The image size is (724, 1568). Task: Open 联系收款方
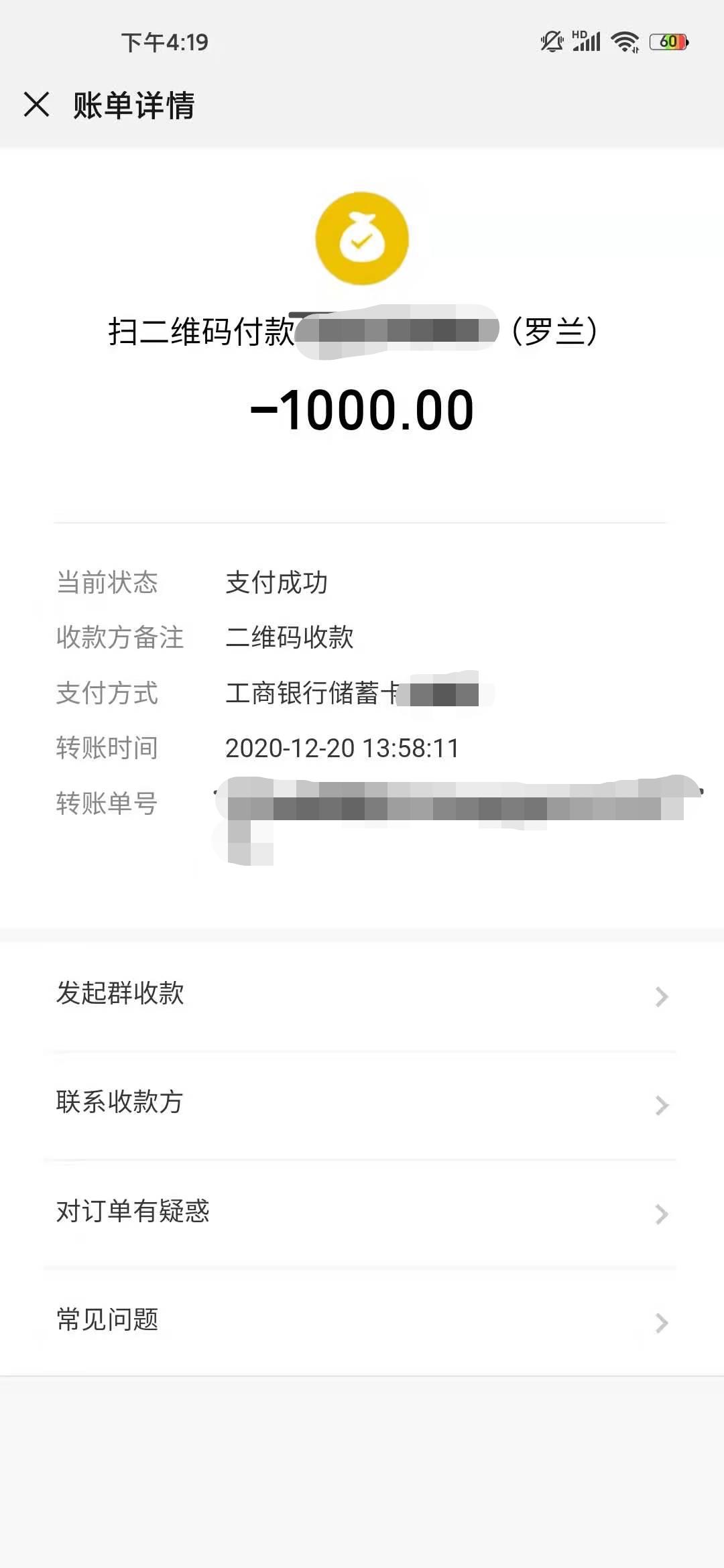tap(362, 1104)
